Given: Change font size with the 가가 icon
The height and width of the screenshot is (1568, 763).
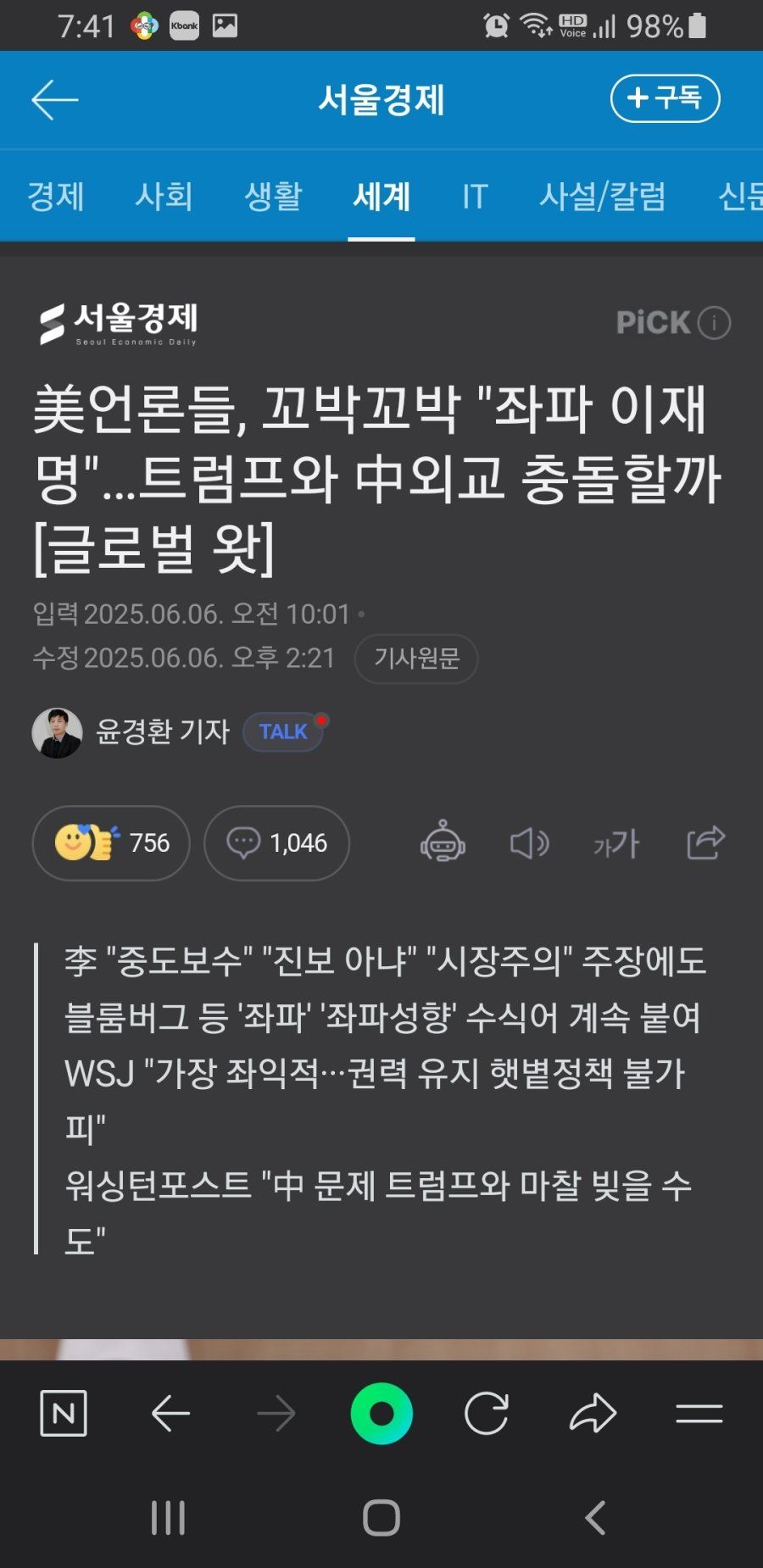Looking at the screenshot, I should coord(616,842).
